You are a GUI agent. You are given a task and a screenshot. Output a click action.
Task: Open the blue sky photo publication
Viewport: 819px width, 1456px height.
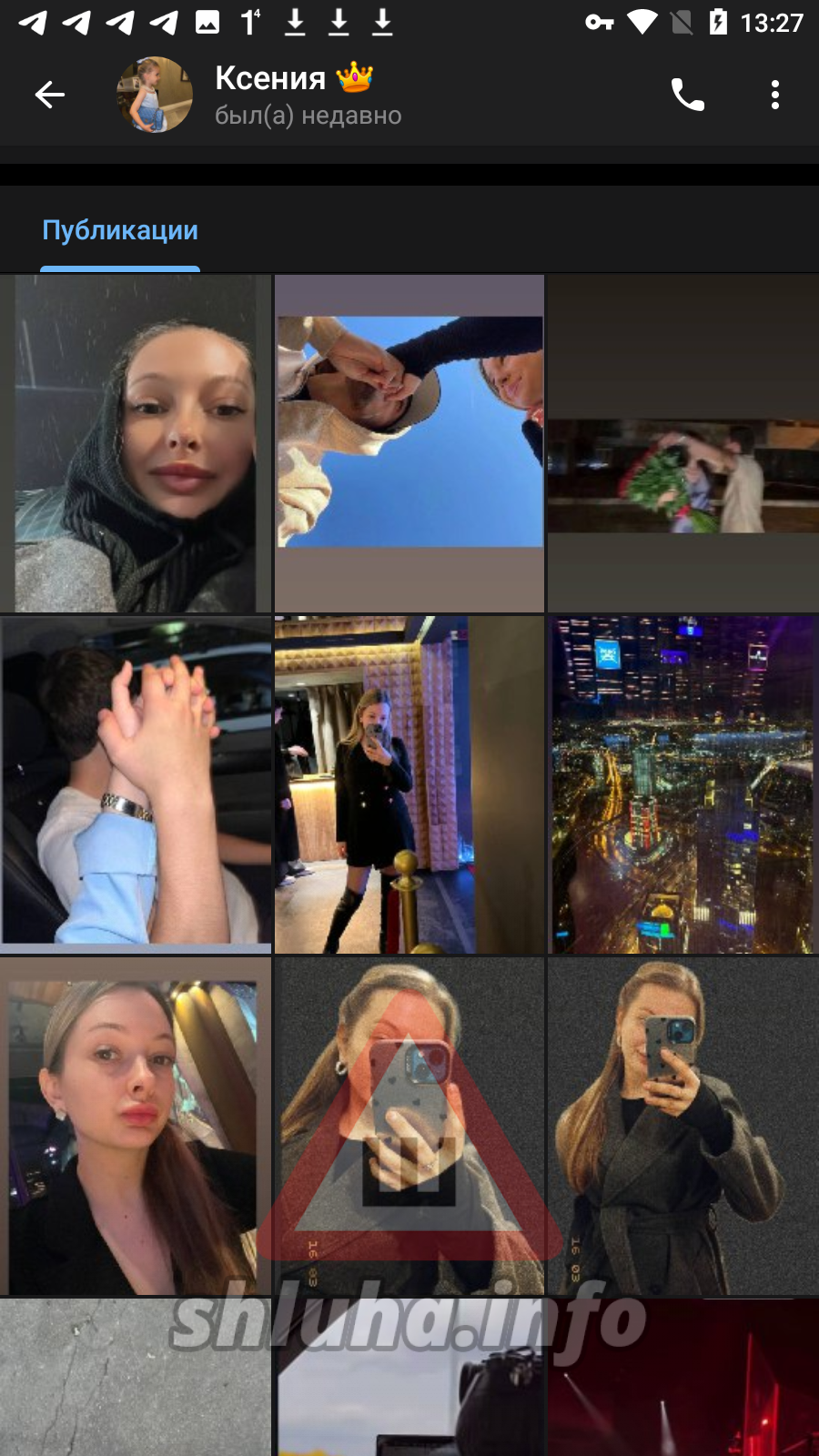click(409, 443)
